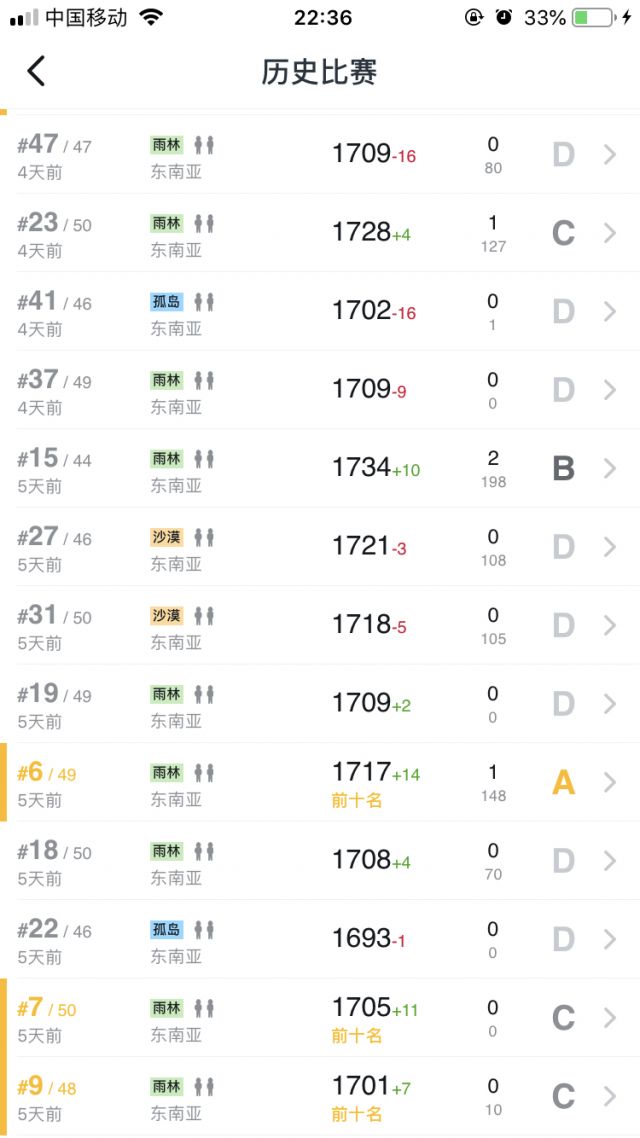Go back from the 历史比赛 page
Screen dimensions: 640x1138
(x=36, y=72)
